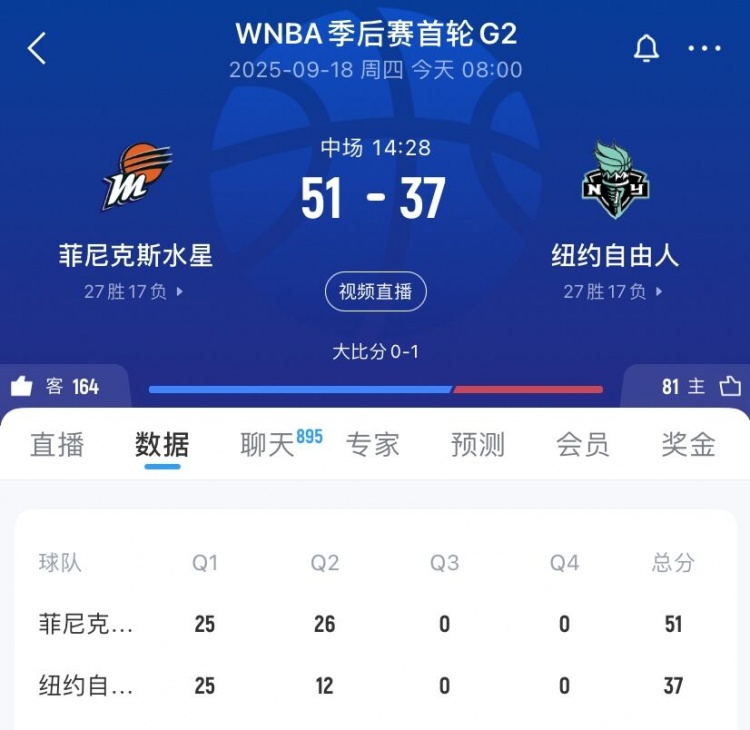The width and height of the screenshot is (750, 730).
Task: Switch to the 直播 tab
Action: (x=57, y=445)
